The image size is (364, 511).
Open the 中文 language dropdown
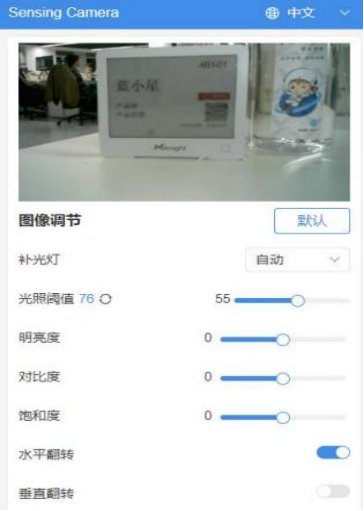click(x=308, y=13)
